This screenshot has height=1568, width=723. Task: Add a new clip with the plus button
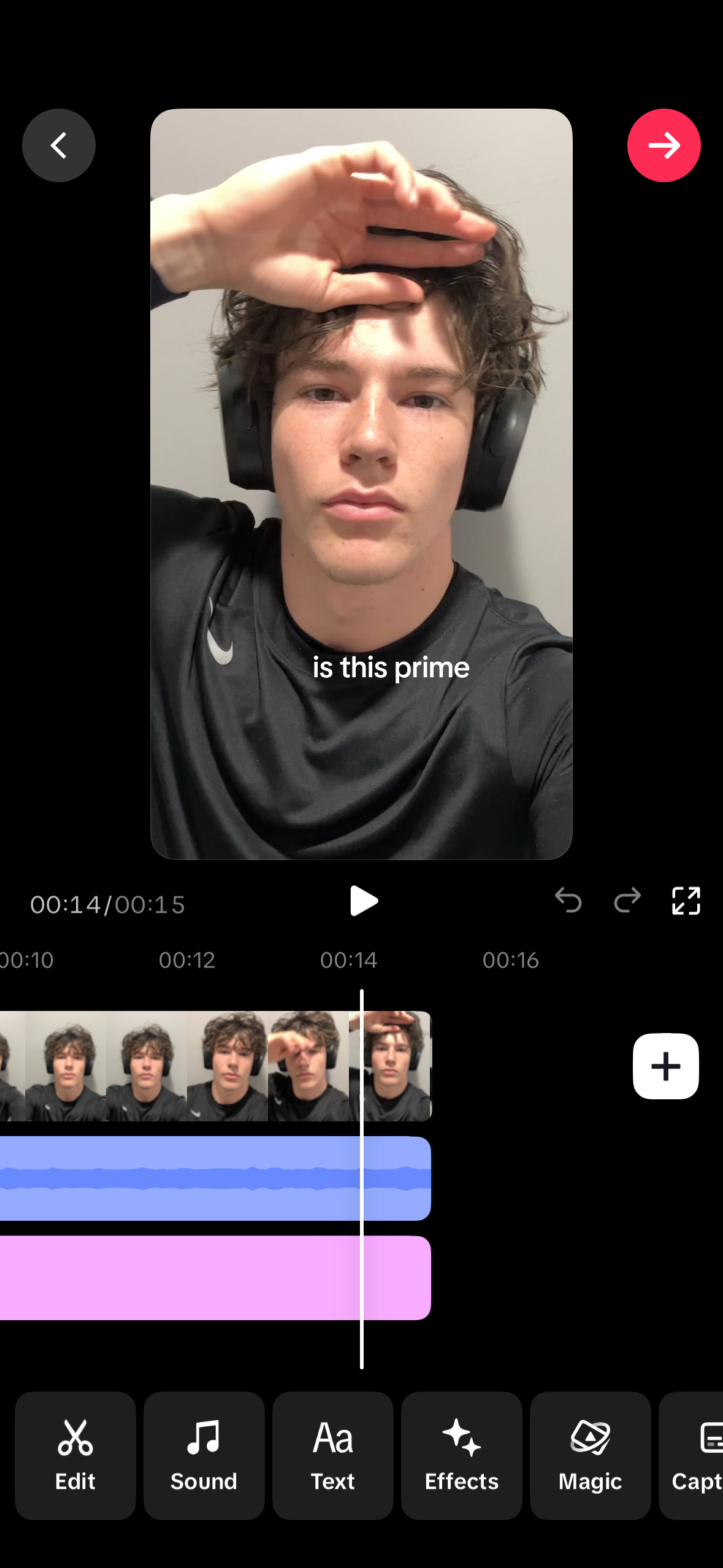(x=665, y=1066)
